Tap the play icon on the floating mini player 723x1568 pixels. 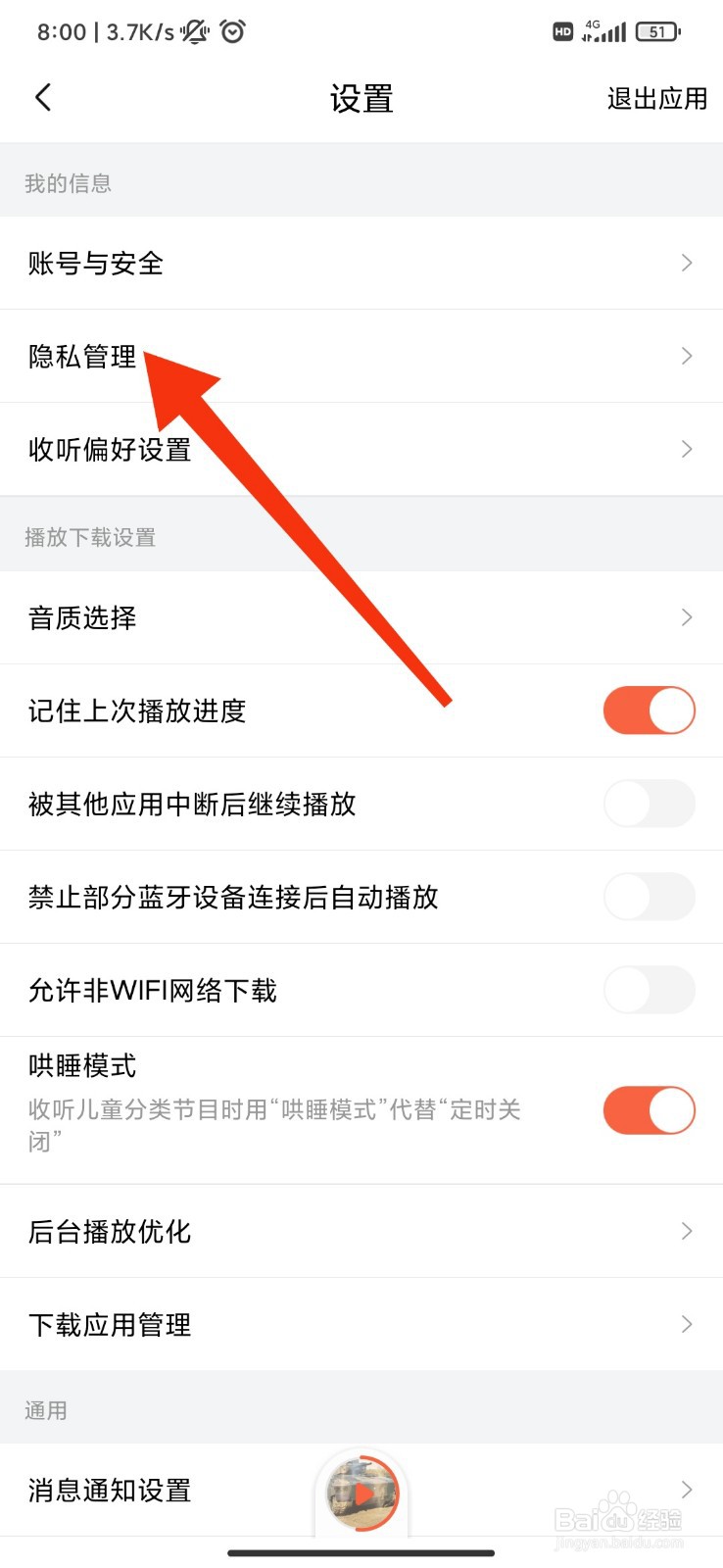click(362, 1493)
